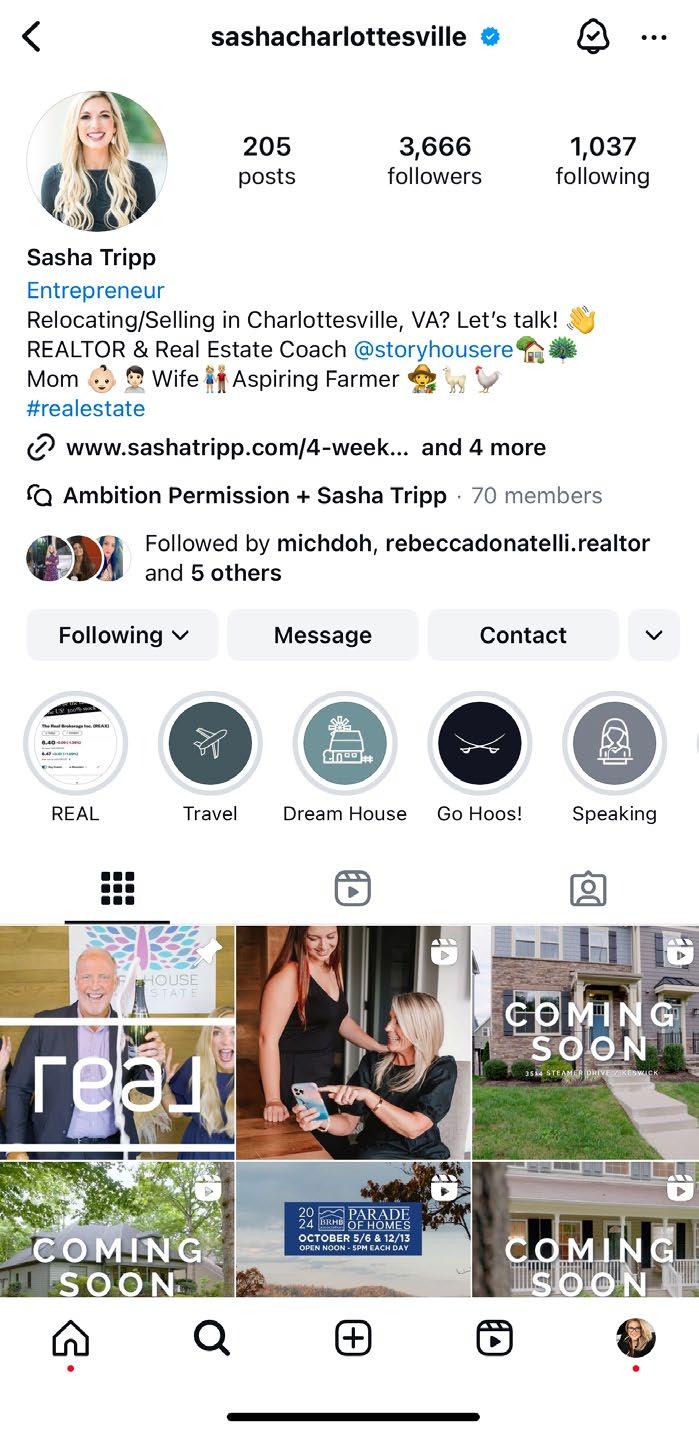Open the #realestate hashtag
This screenshot has height=1434, width=699.
[86, 408]
